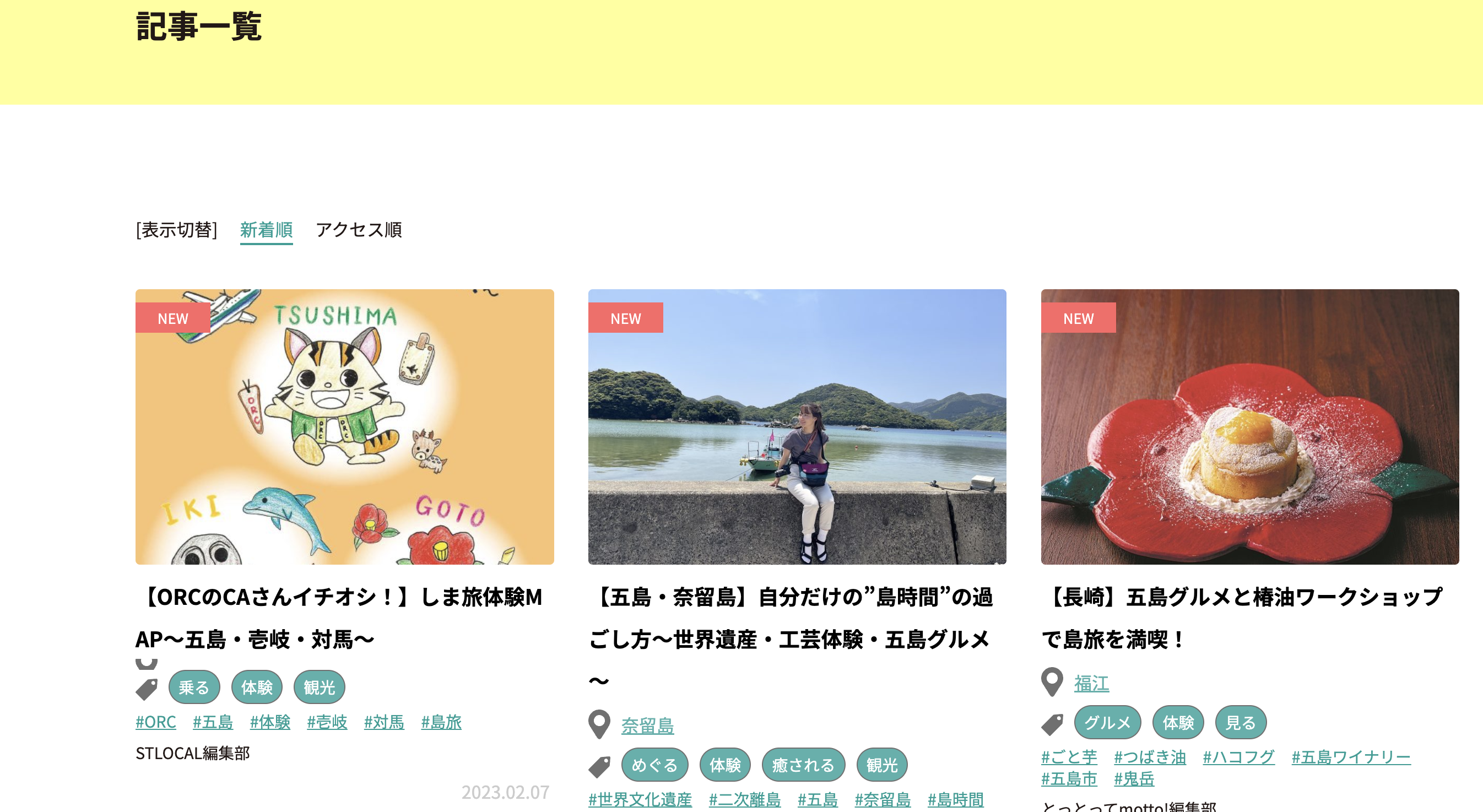Open the #島旅 hashtag link

[441, 722]
